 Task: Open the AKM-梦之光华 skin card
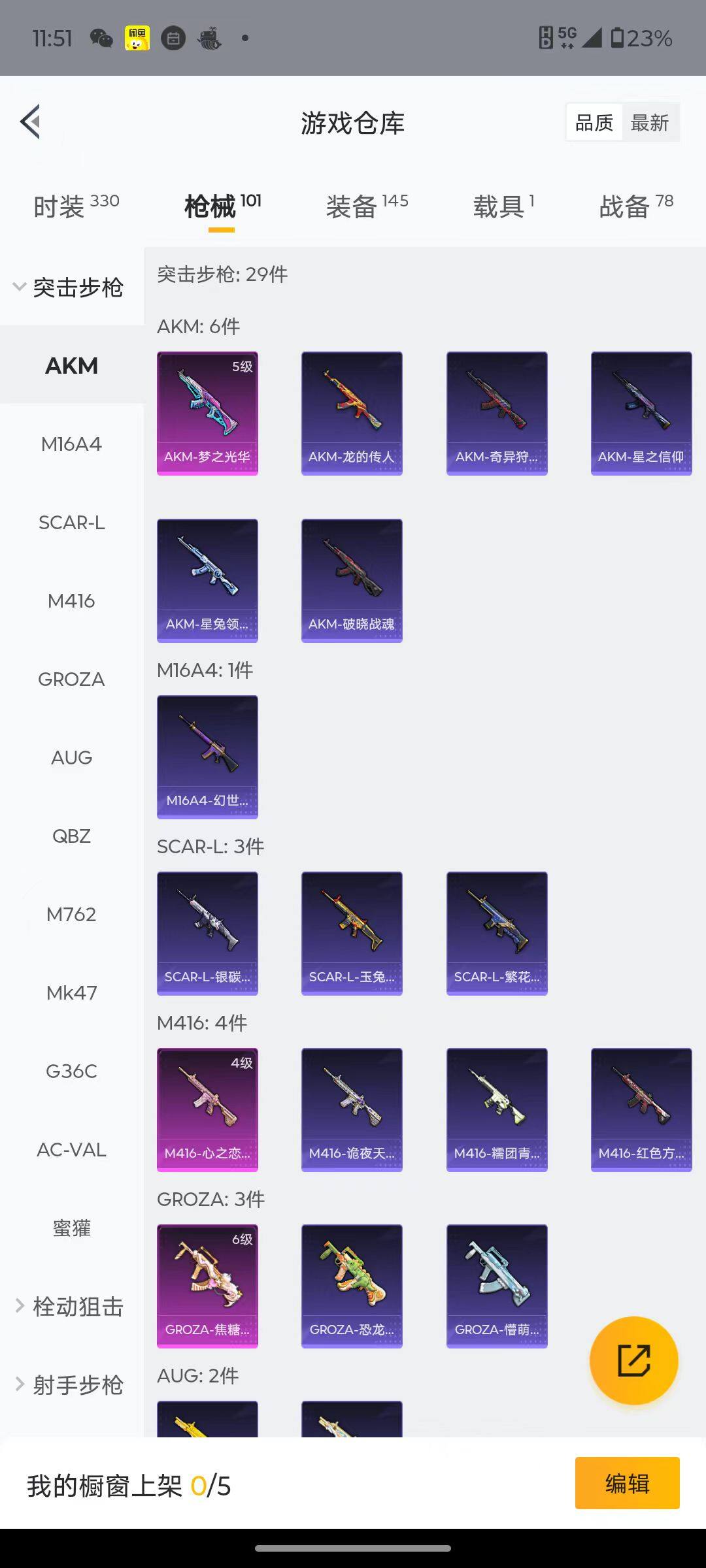pyautogui.click(x=207, y=413)
